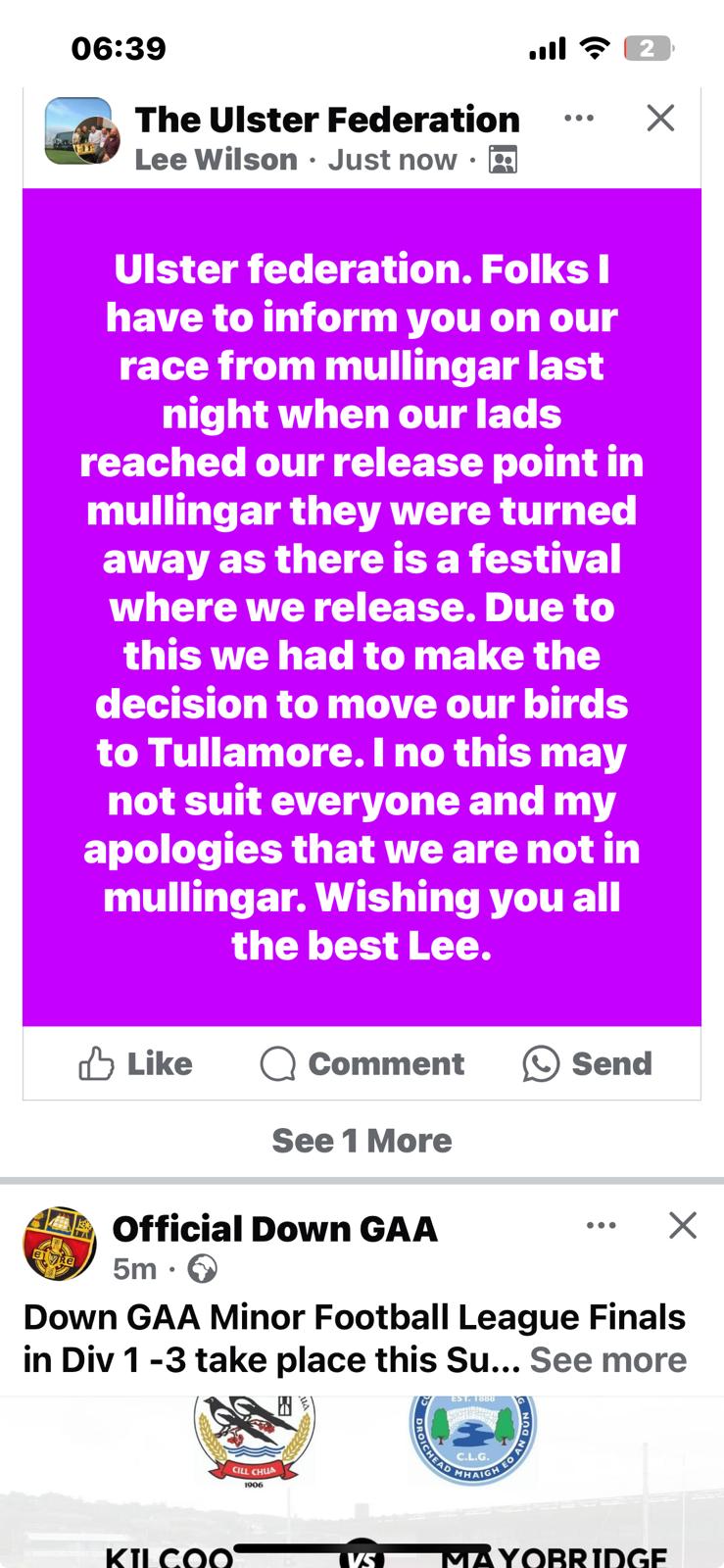Like Lee Wilson's post
The width and height of the screenshot is (724, 1568).
click(135, 1063)
